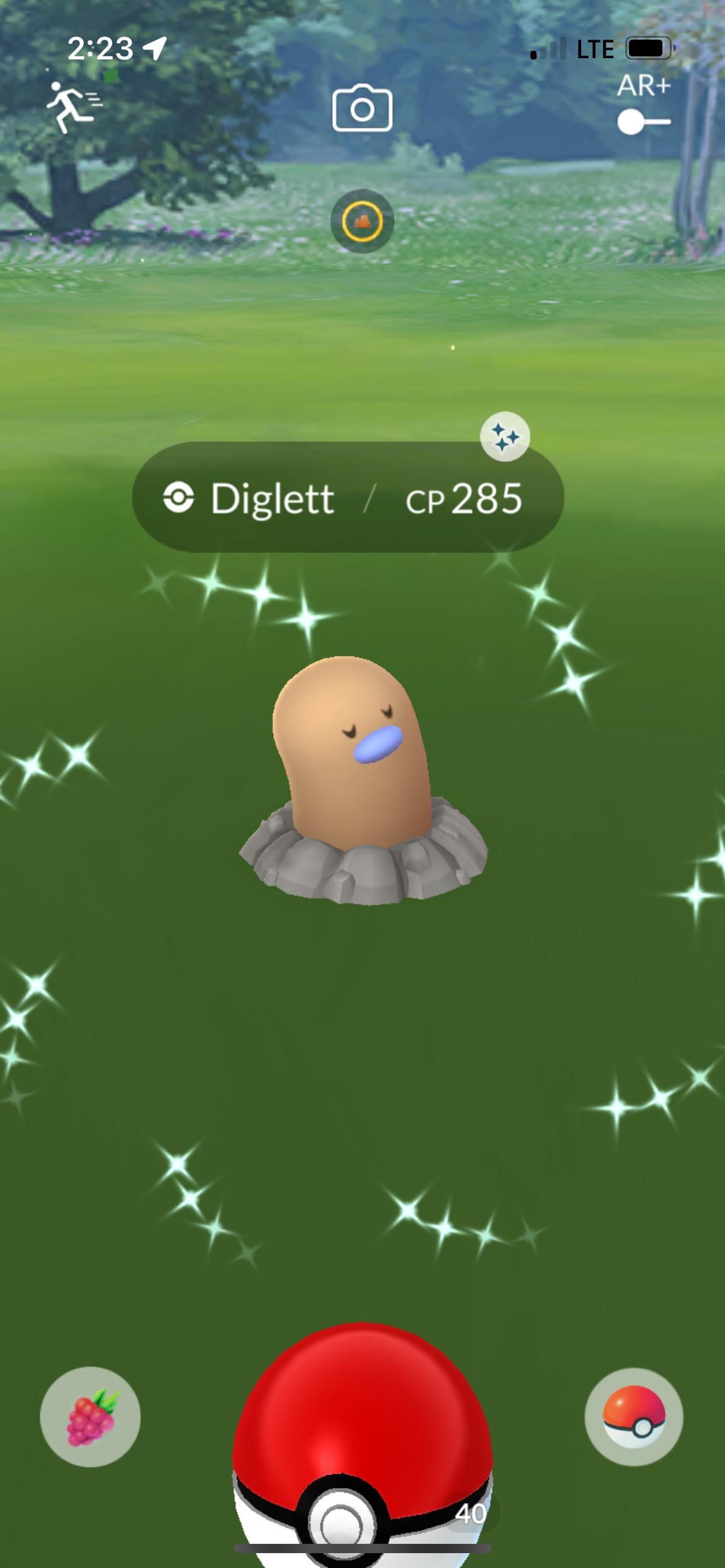This screenshot has width=725, height=1568.
Task: Open the Poké Ball selection menu
Action: tap(633, 1417)
